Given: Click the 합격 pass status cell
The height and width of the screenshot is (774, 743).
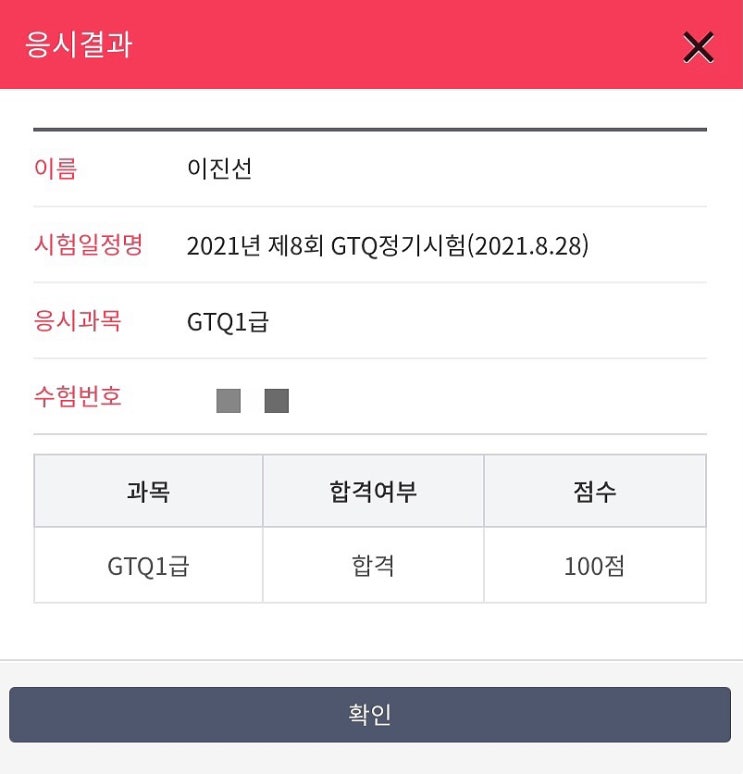Looking at the screenshot, I should (x=371, y=565).
